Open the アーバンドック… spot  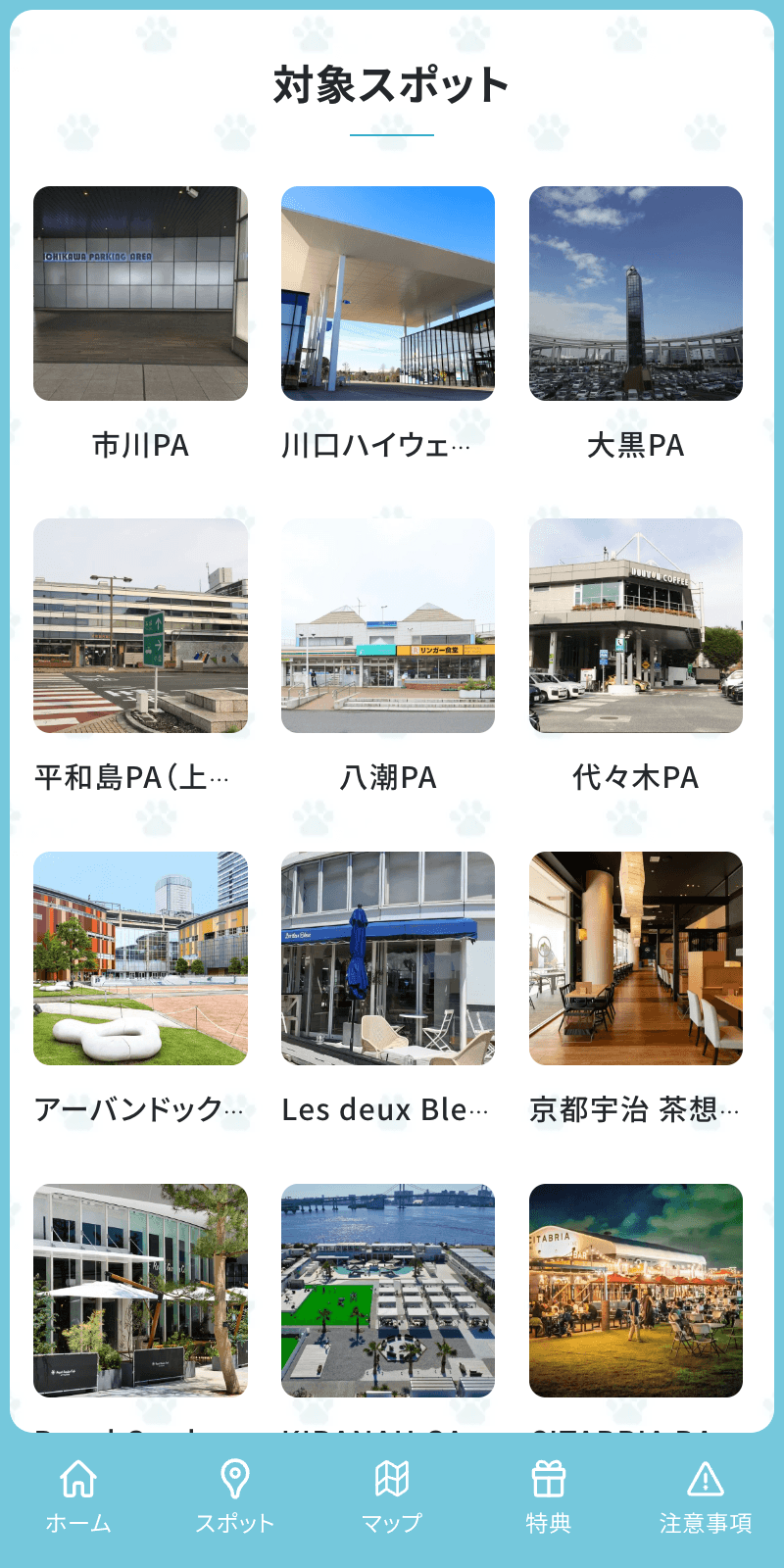point(140,958)
